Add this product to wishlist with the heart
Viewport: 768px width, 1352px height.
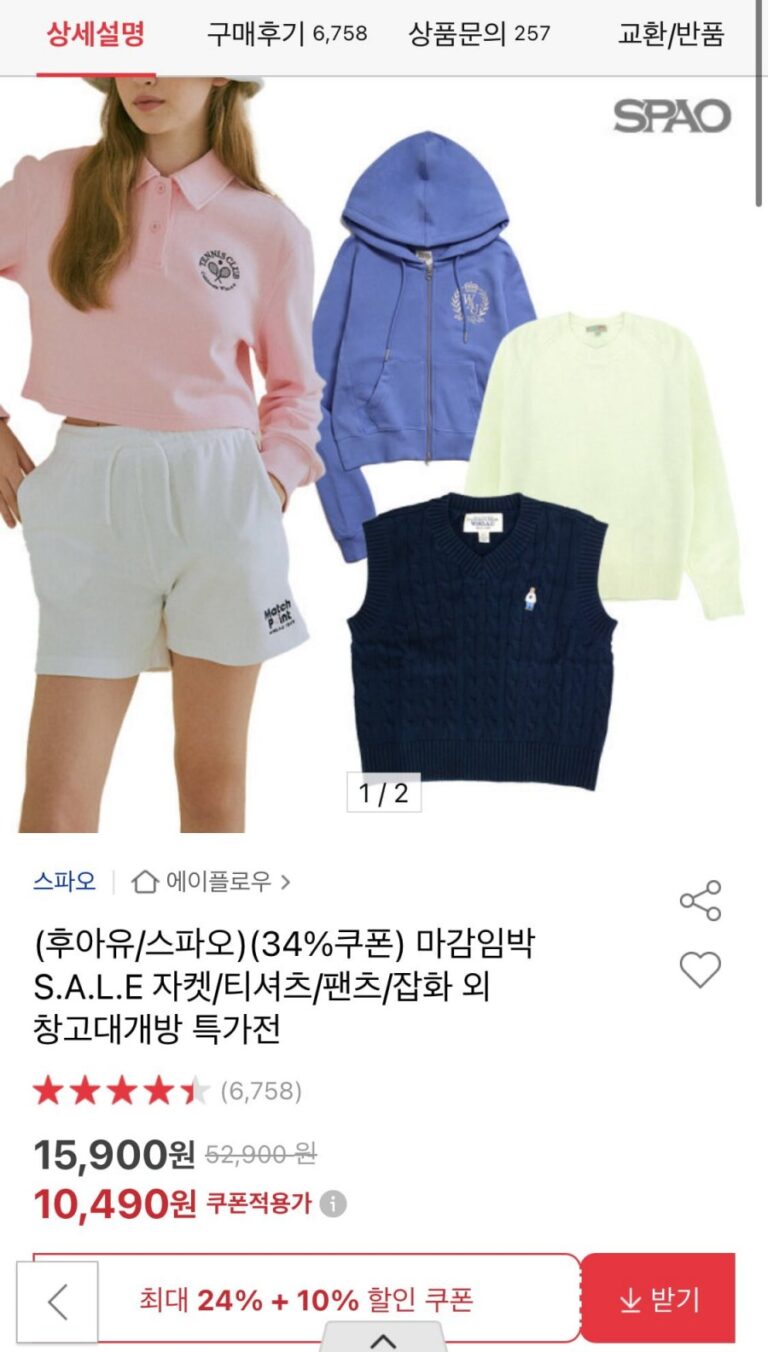click(700, 969)
